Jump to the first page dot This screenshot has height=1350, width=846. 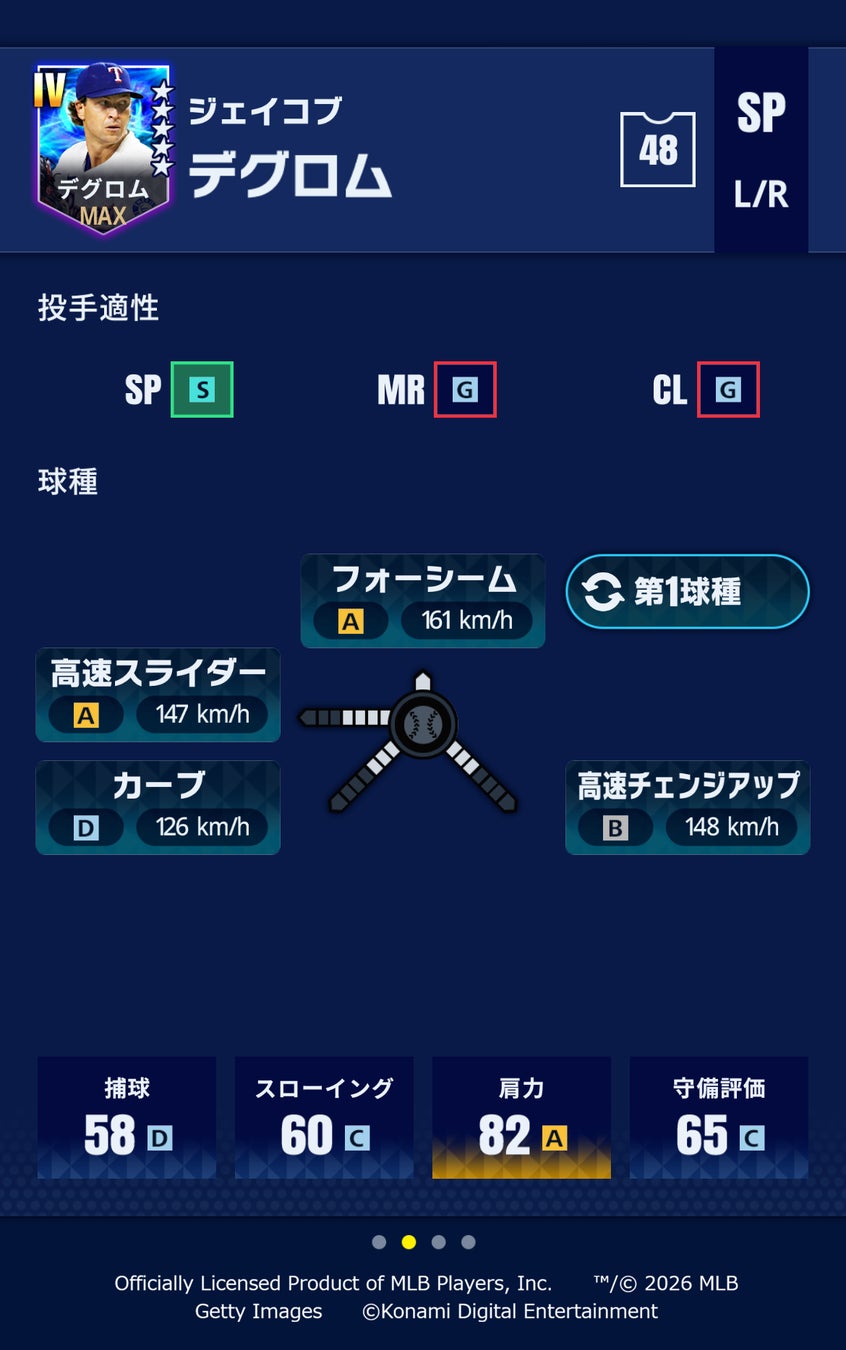379,1242
